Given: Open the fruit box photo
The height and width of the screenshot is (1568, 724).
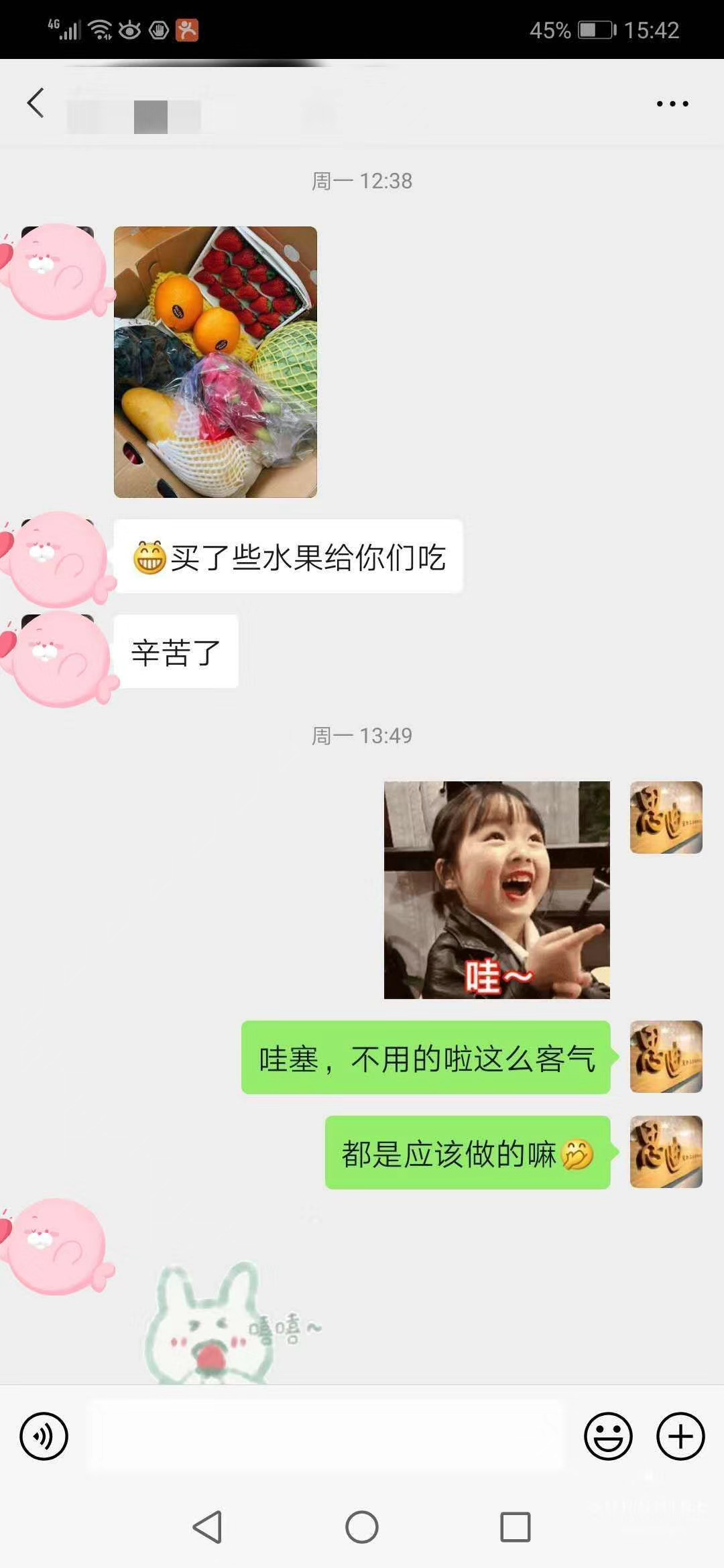Looking at the screenshot, I should (215, 362).
